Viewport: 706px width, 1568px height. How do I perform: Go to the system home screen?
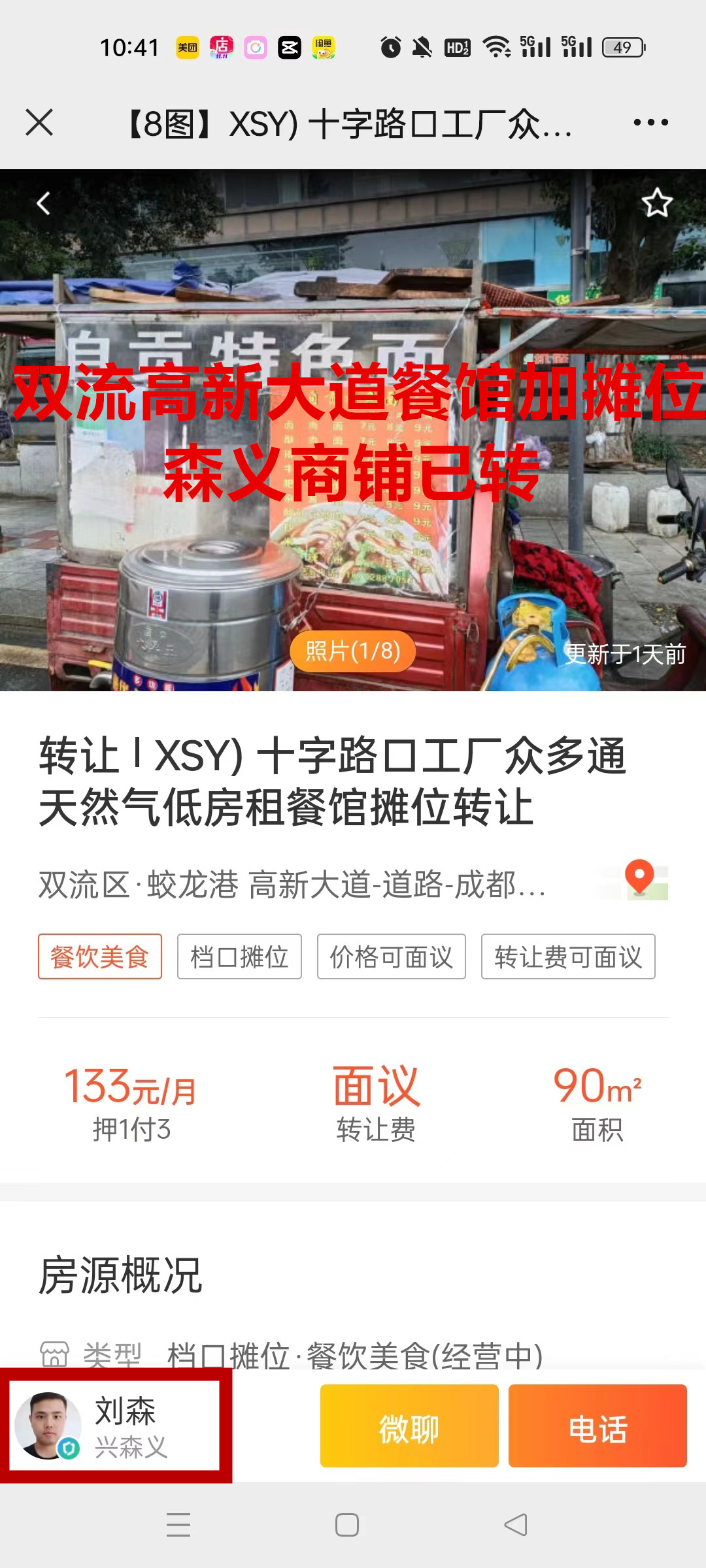tap(347, 1525)
